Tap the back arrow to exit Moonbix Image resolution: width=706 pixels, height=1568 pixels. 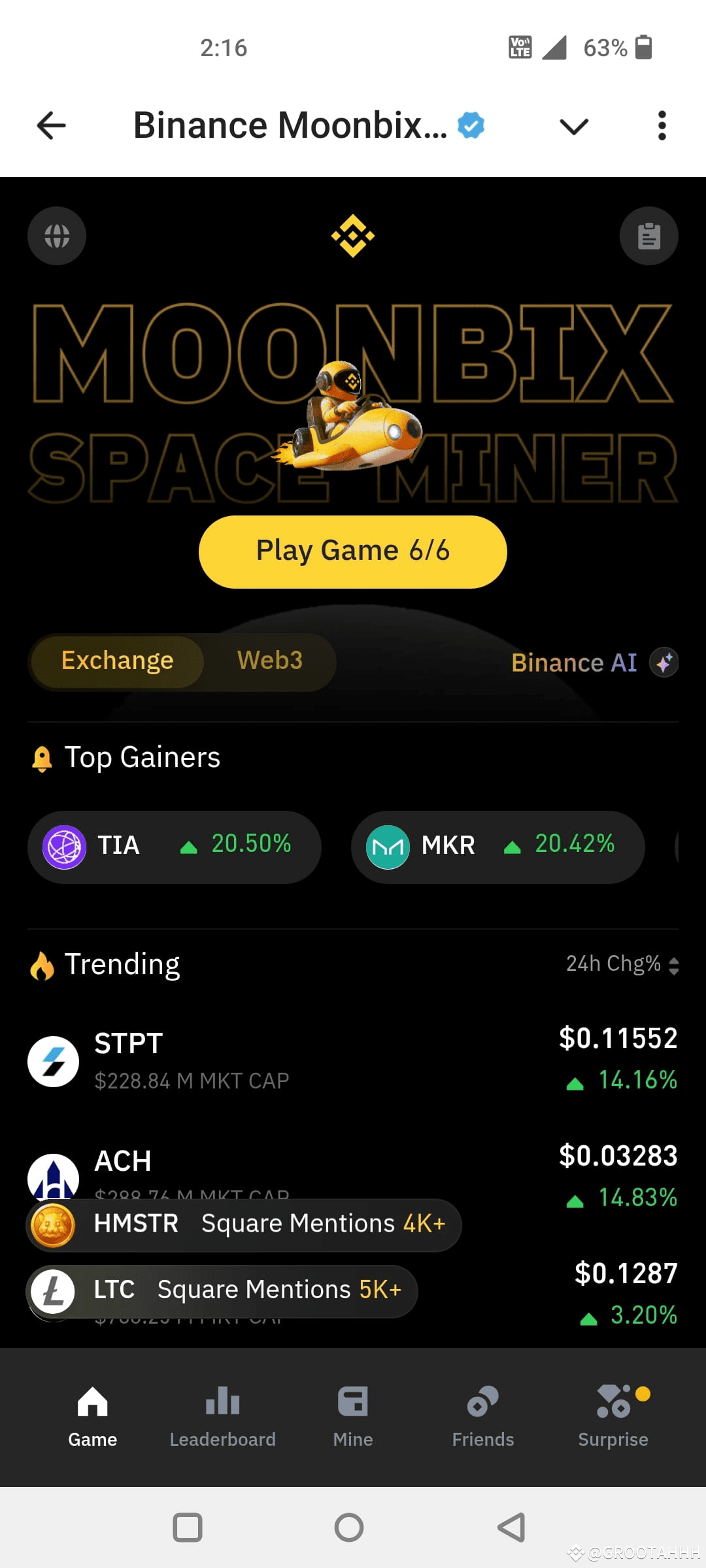pyautogui.click(x=50, y=125)
